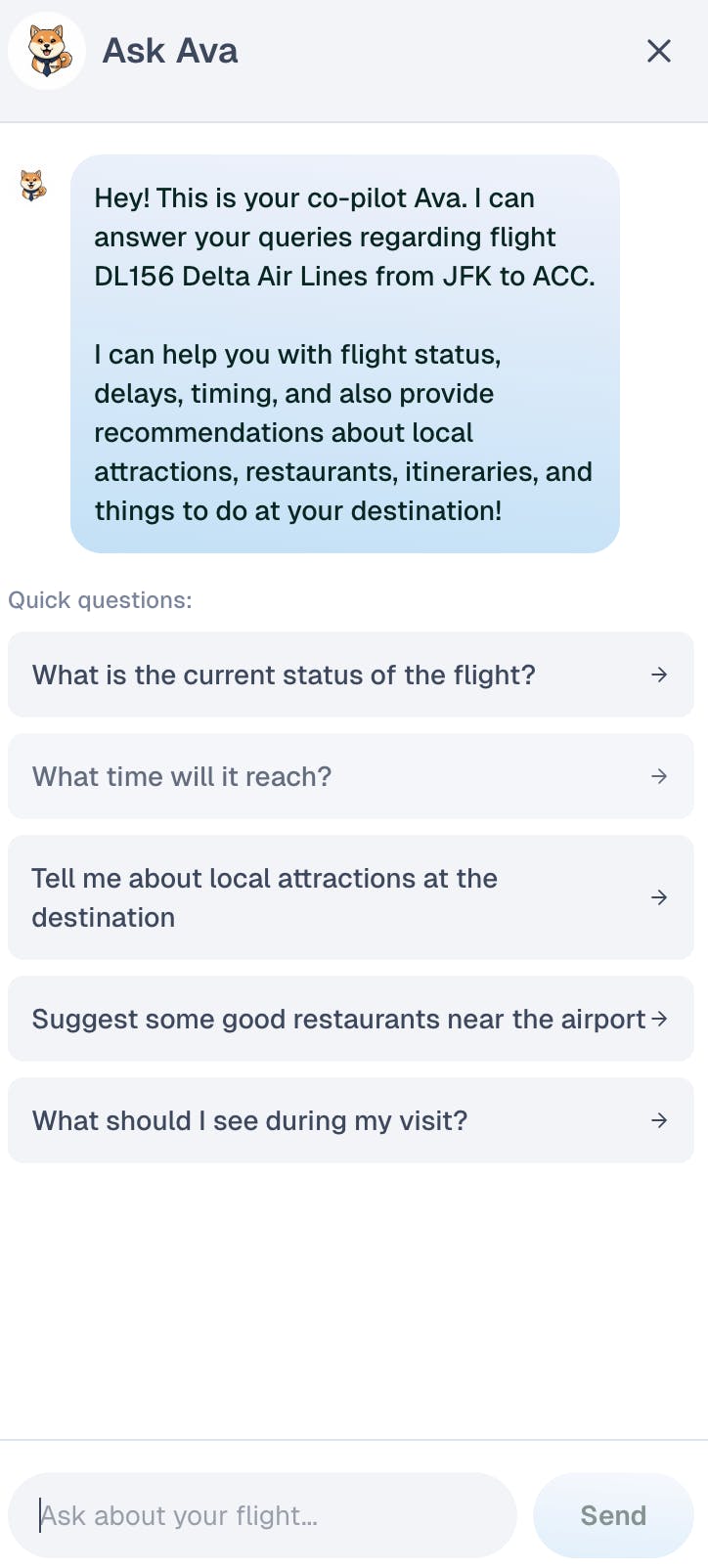Choose the restaurants near the airport question
This screenshot has height=1568, width=708.
pyautogui.click(x=350, y=1019)
